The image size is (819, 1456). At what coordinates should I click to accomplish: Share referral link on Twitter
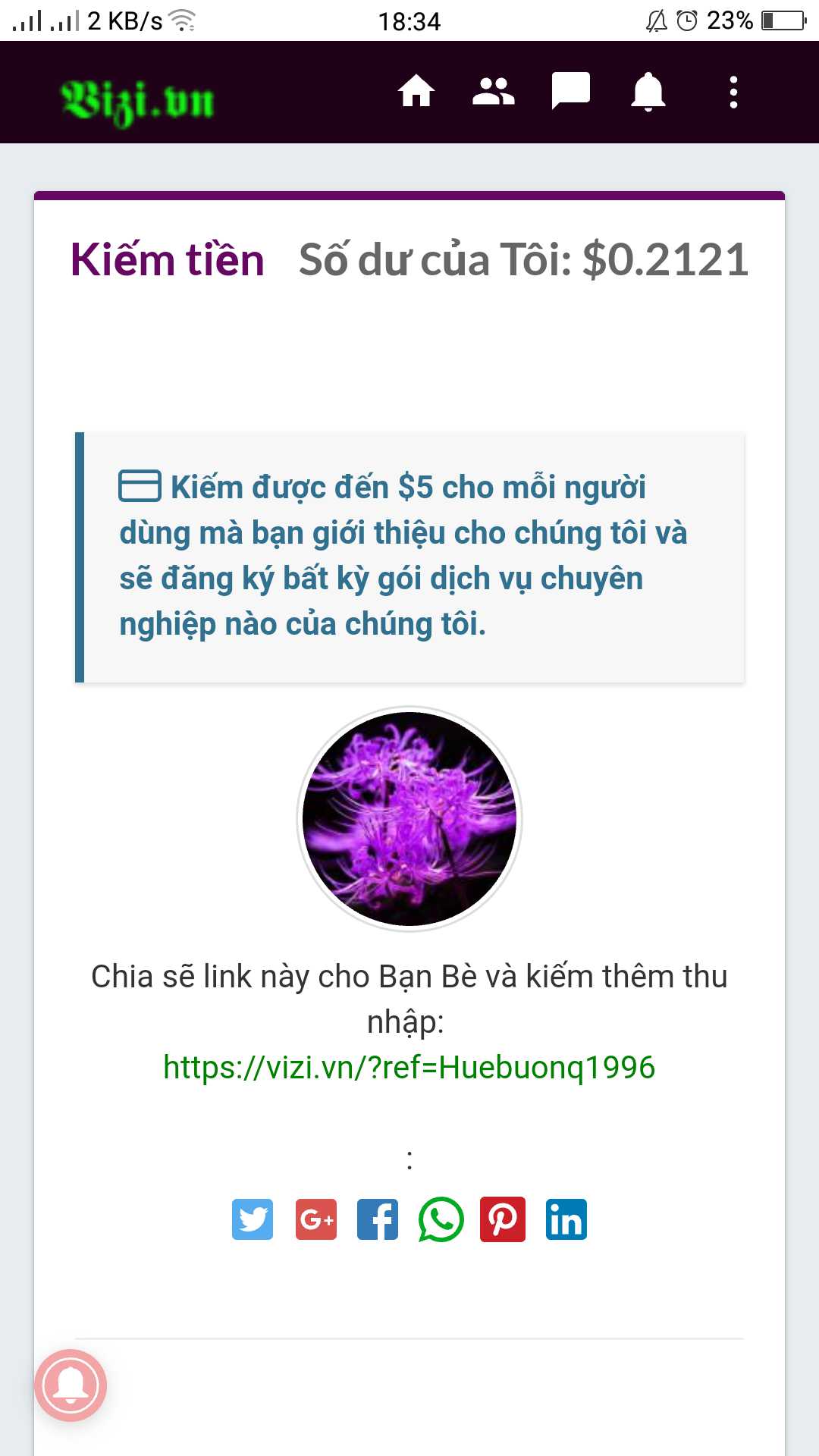click(x=253, y=1219)
